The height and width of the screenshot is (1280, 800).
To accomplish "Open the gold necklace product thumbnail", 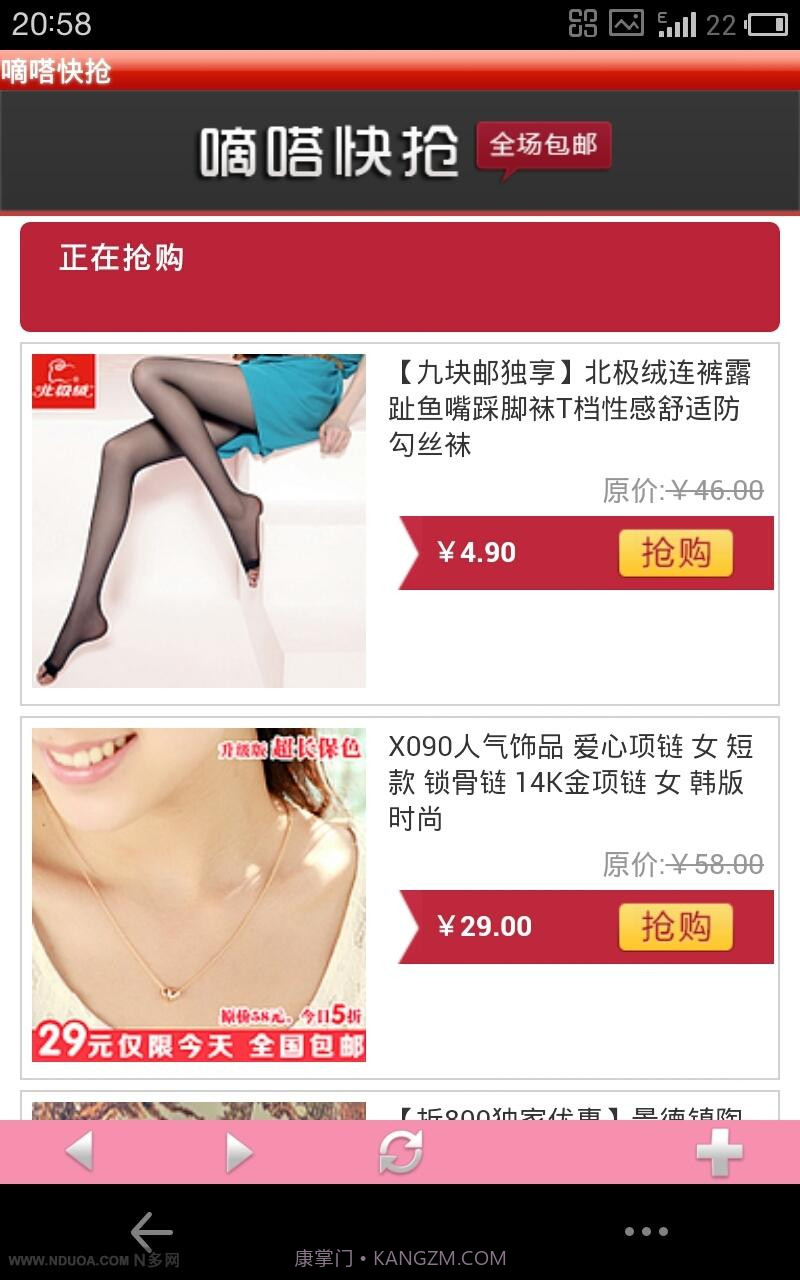I will tap(198, 894).
